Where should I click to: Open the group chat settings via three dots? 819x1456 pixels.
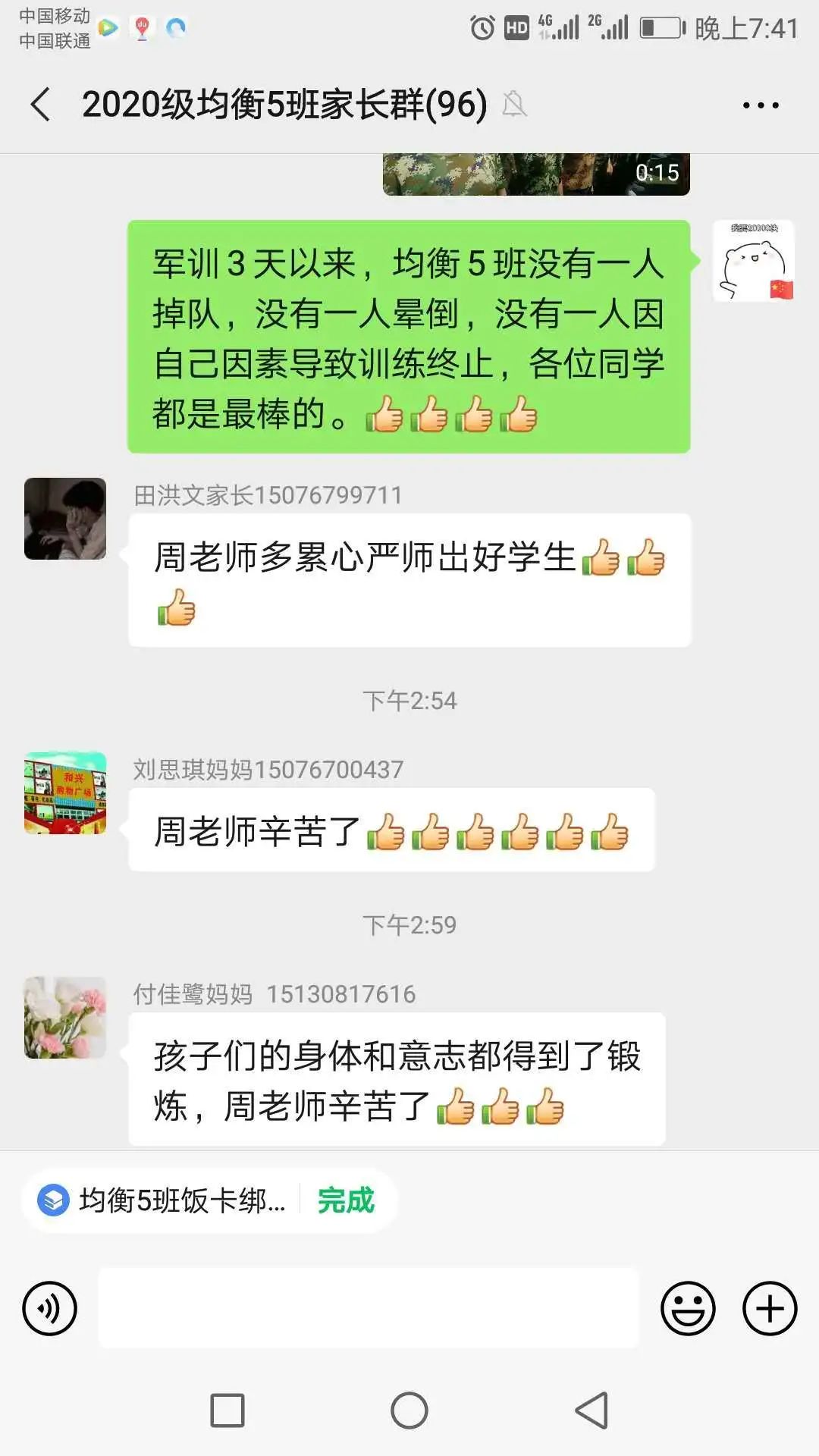[x=763, y=106]
